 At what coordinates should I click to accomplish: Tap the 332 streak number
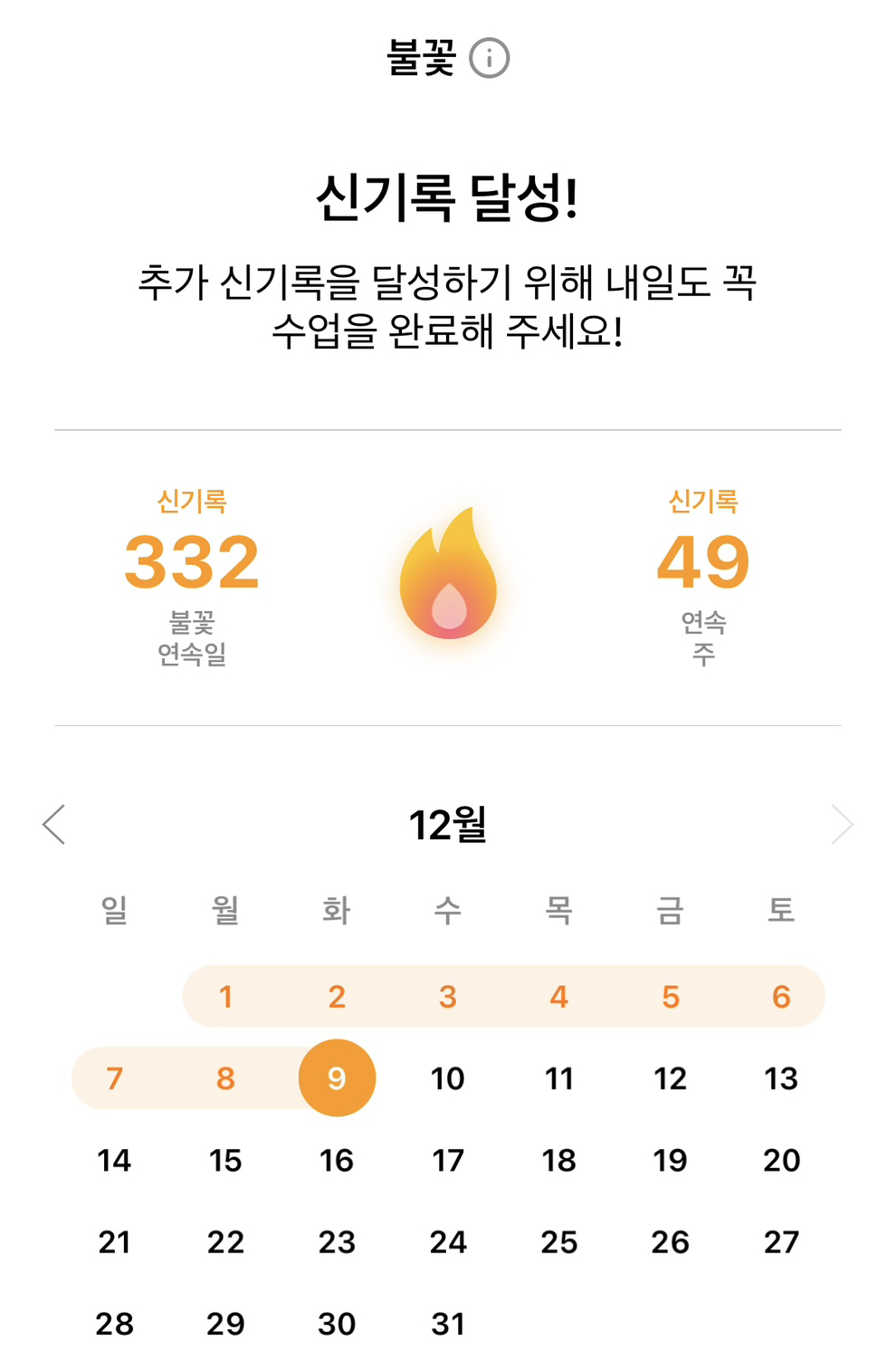click(192, 563)
